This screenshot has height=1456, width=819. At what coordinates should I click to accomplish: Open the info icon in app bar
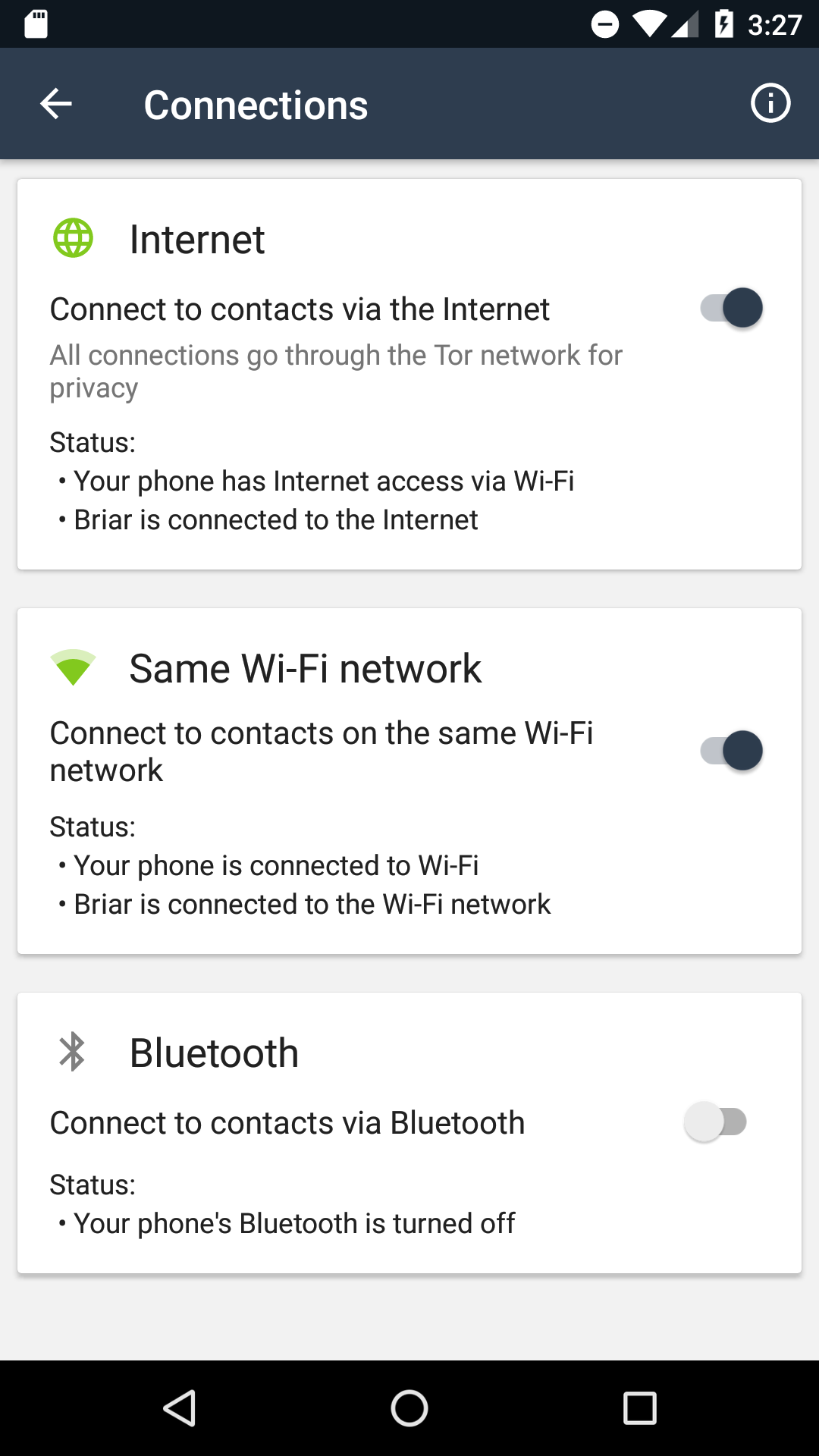click(770, 103)
